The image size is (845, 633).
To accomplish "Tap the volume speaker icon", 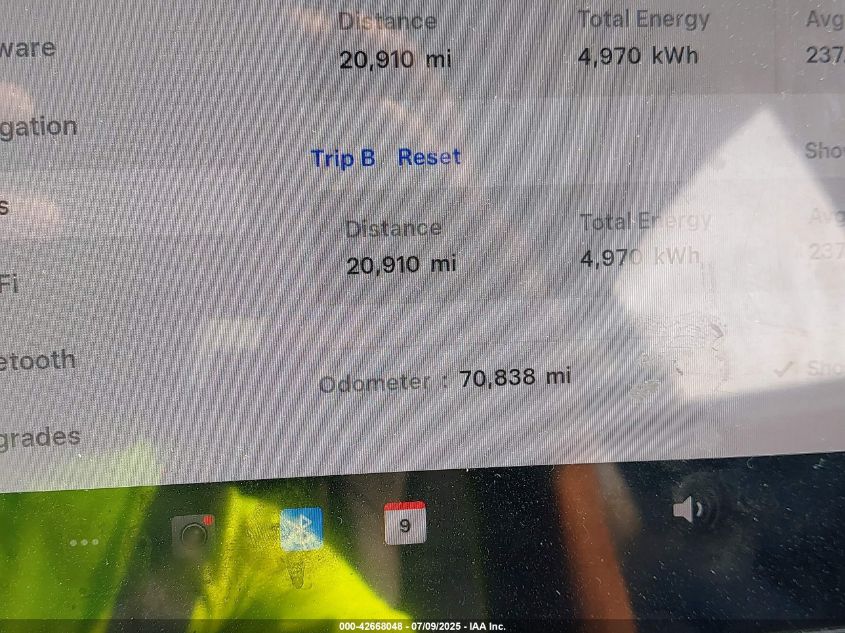I will click(x=688, y=510).
